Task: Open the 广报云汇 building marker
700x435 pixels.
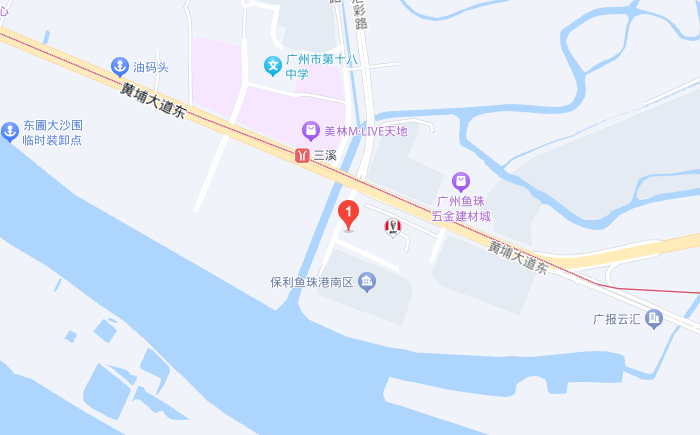Action: tap(654, 319)
